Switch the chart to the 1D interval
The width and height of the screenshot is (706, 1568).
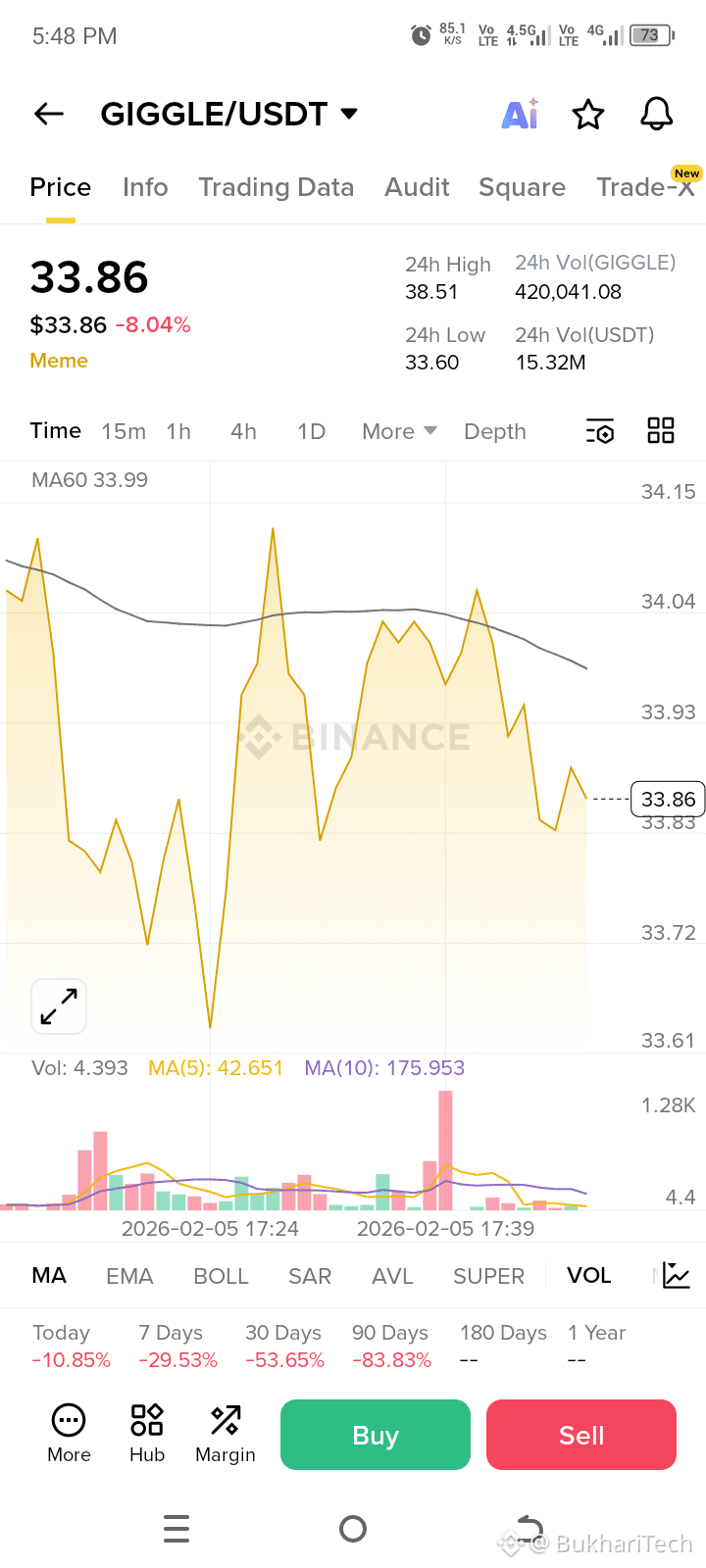tap(311, 431)
